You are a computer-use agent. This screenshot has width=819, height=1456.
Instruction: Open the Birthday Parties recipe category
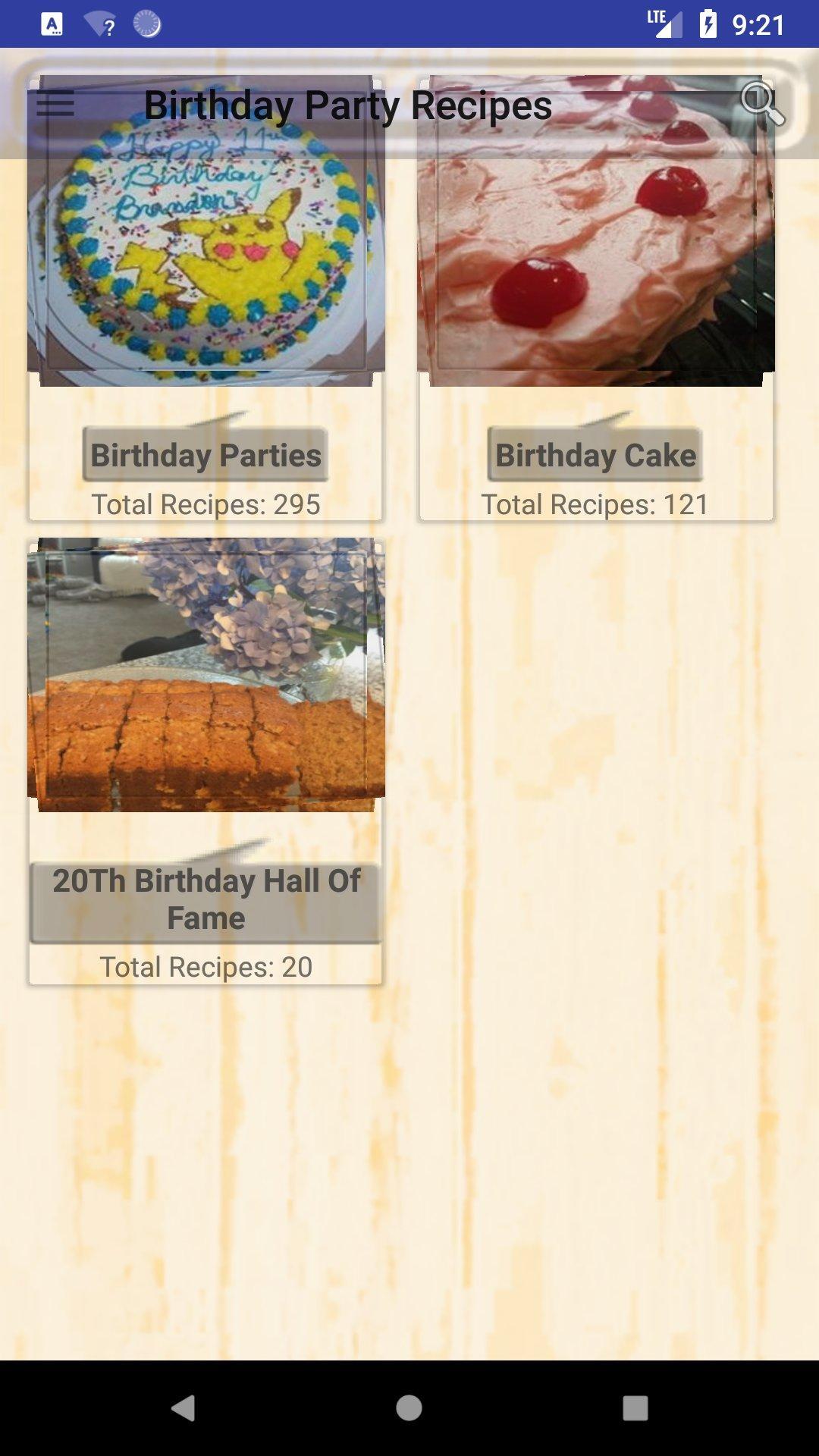[x=206, y=455]
